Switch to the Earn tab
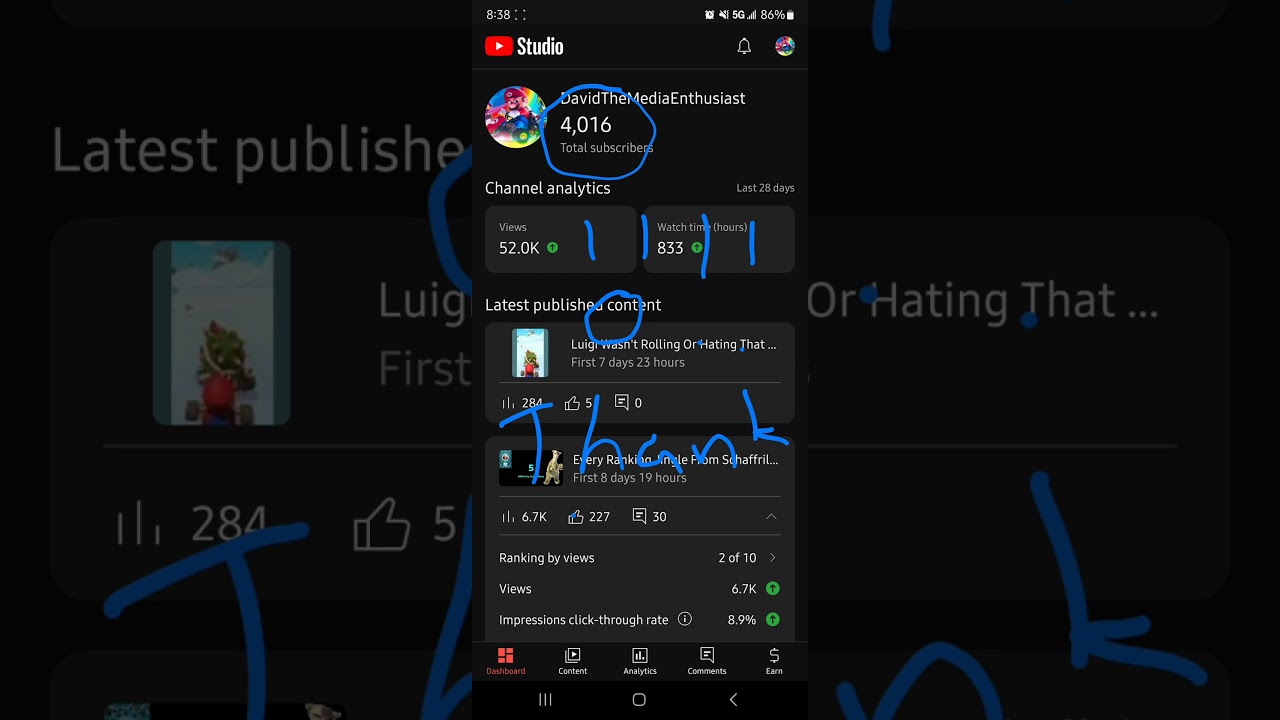Image resolution: width=1280 pixels, height=720 pixels. 774,661
